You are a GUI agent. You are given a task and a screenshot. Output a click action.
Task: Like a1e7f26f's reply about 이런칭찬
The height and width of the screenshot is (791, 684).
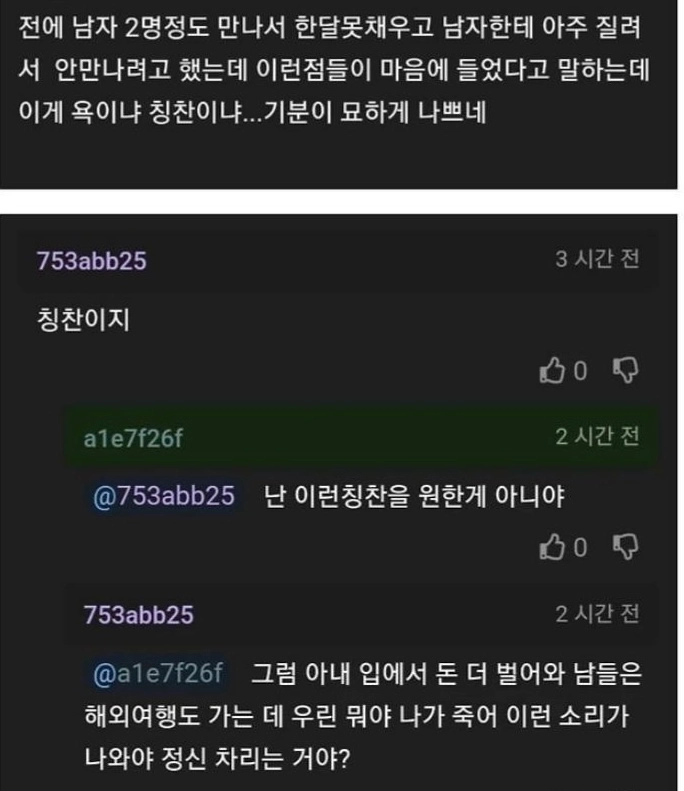pos(553,547)
